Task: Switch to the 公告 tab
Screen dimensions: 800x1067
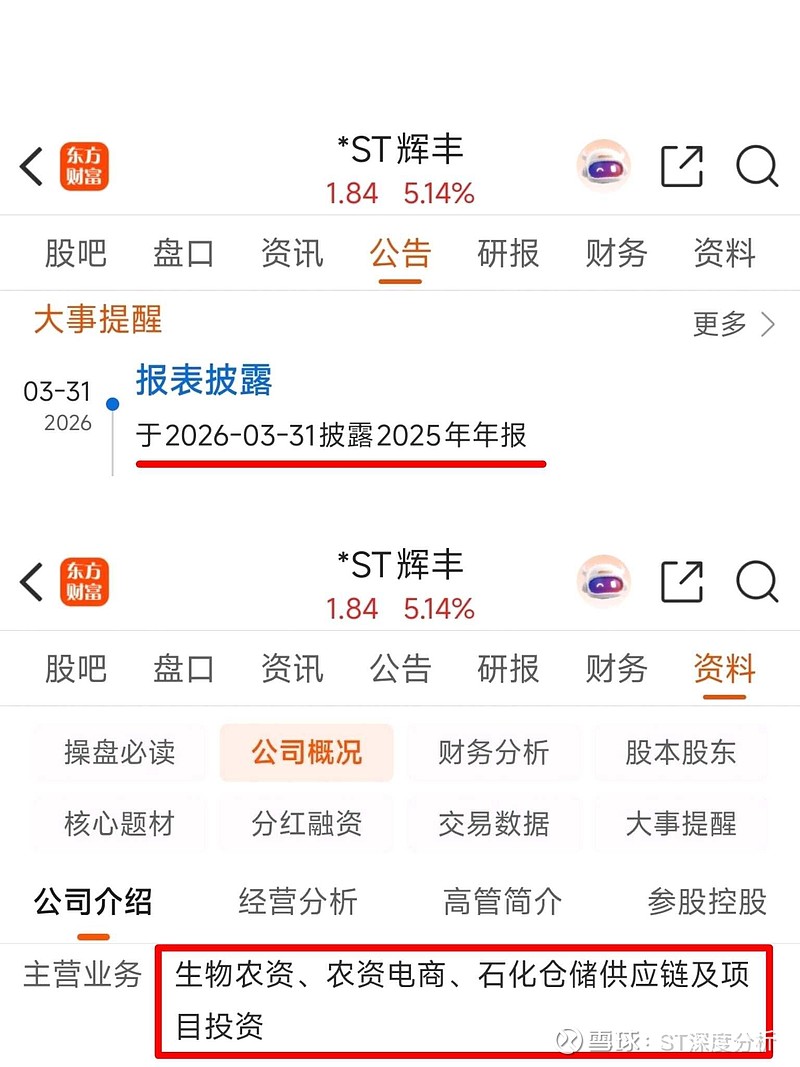Action: (x=399, y=253)
